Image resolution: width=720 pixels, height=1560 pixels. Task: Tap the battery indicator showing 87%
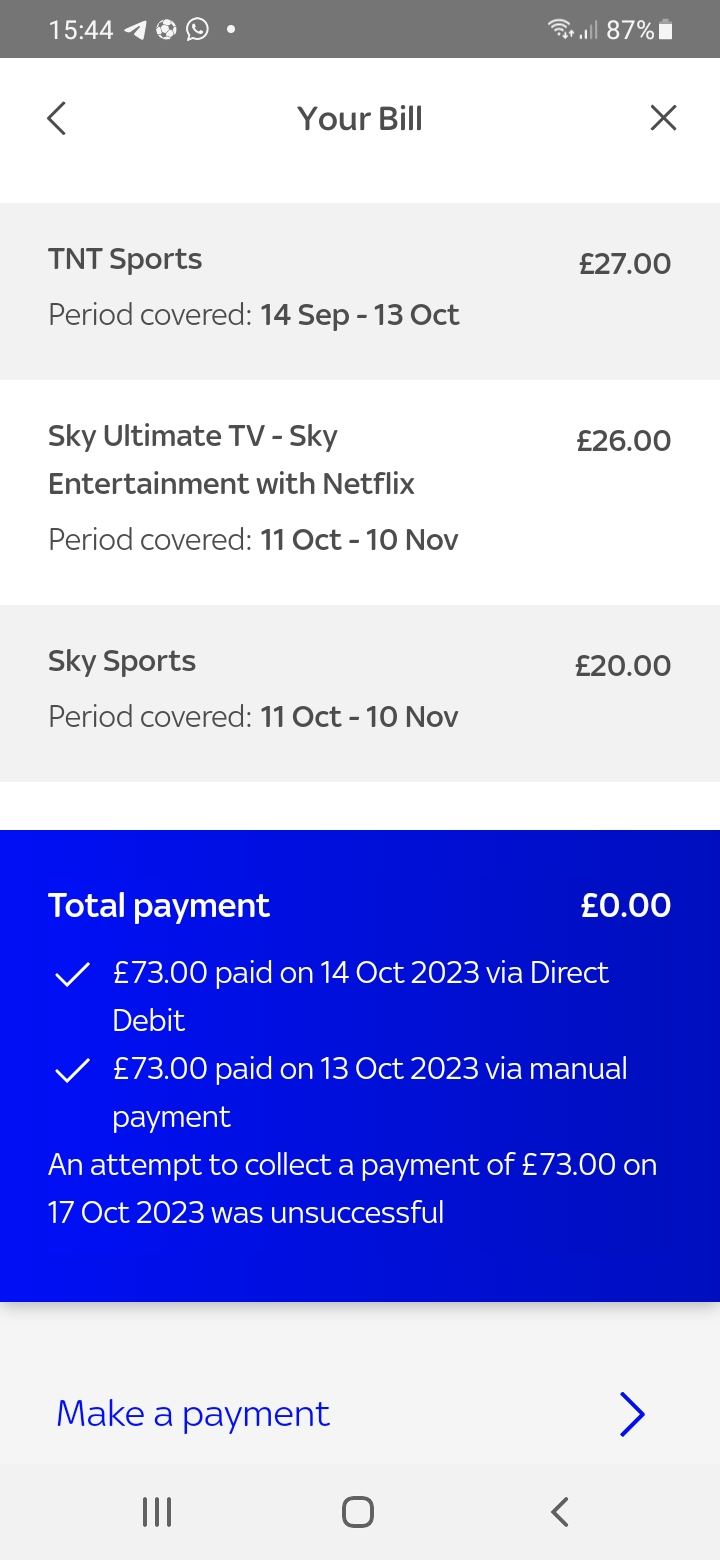(638, 29)
